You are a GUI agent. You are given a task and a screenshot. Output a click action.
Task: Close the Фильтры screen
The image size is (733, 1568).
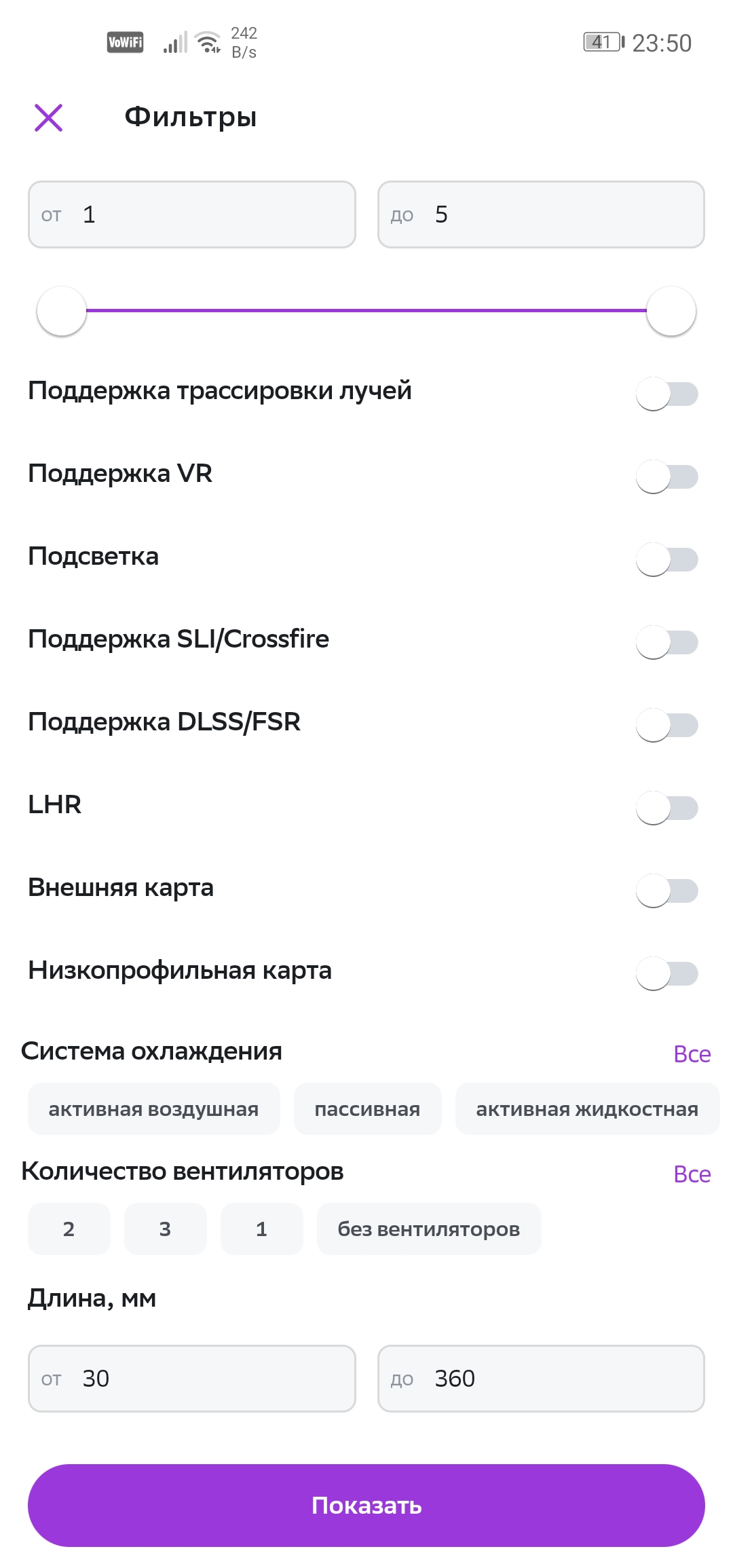tap(49, 117)
